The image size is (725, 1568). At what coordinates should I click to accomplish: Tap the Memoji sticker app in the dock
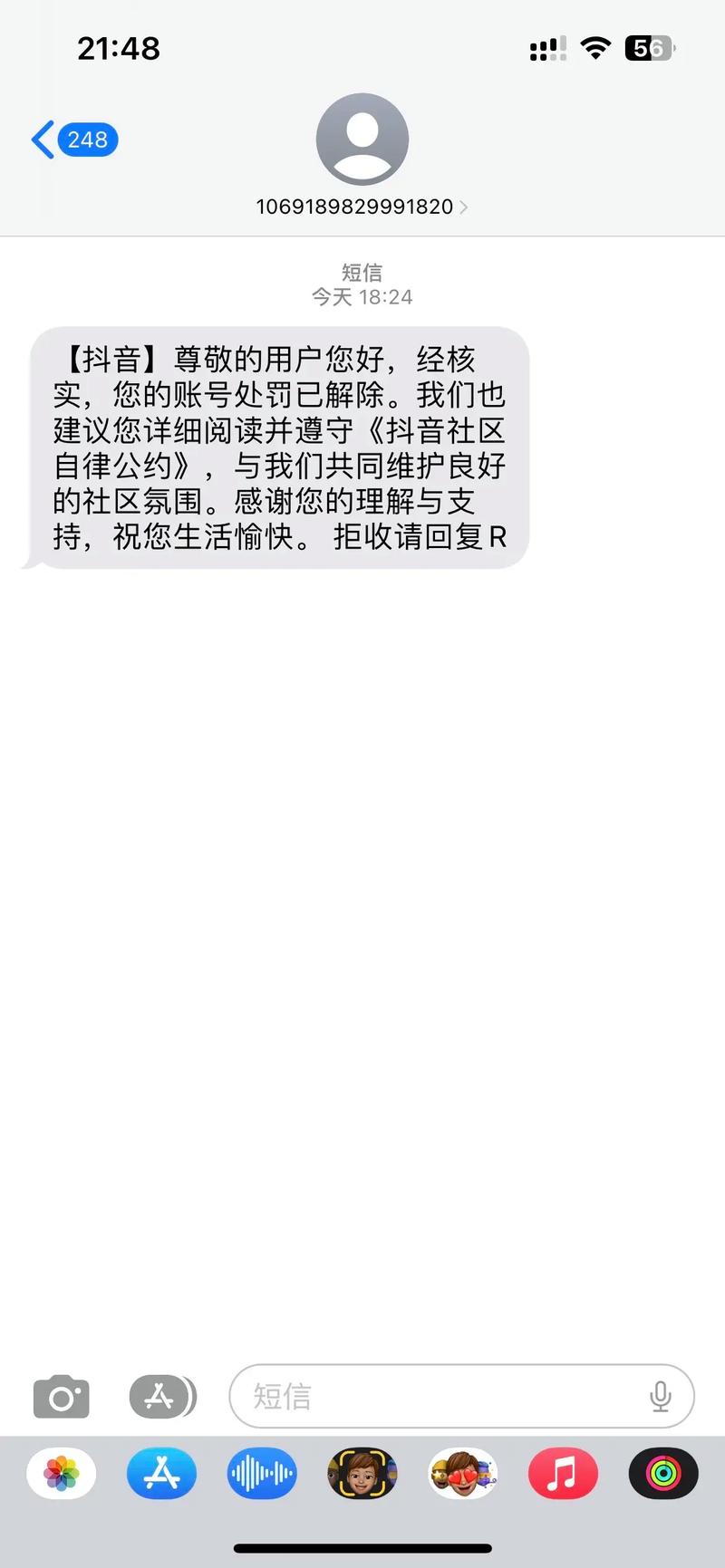point(362,1474)
